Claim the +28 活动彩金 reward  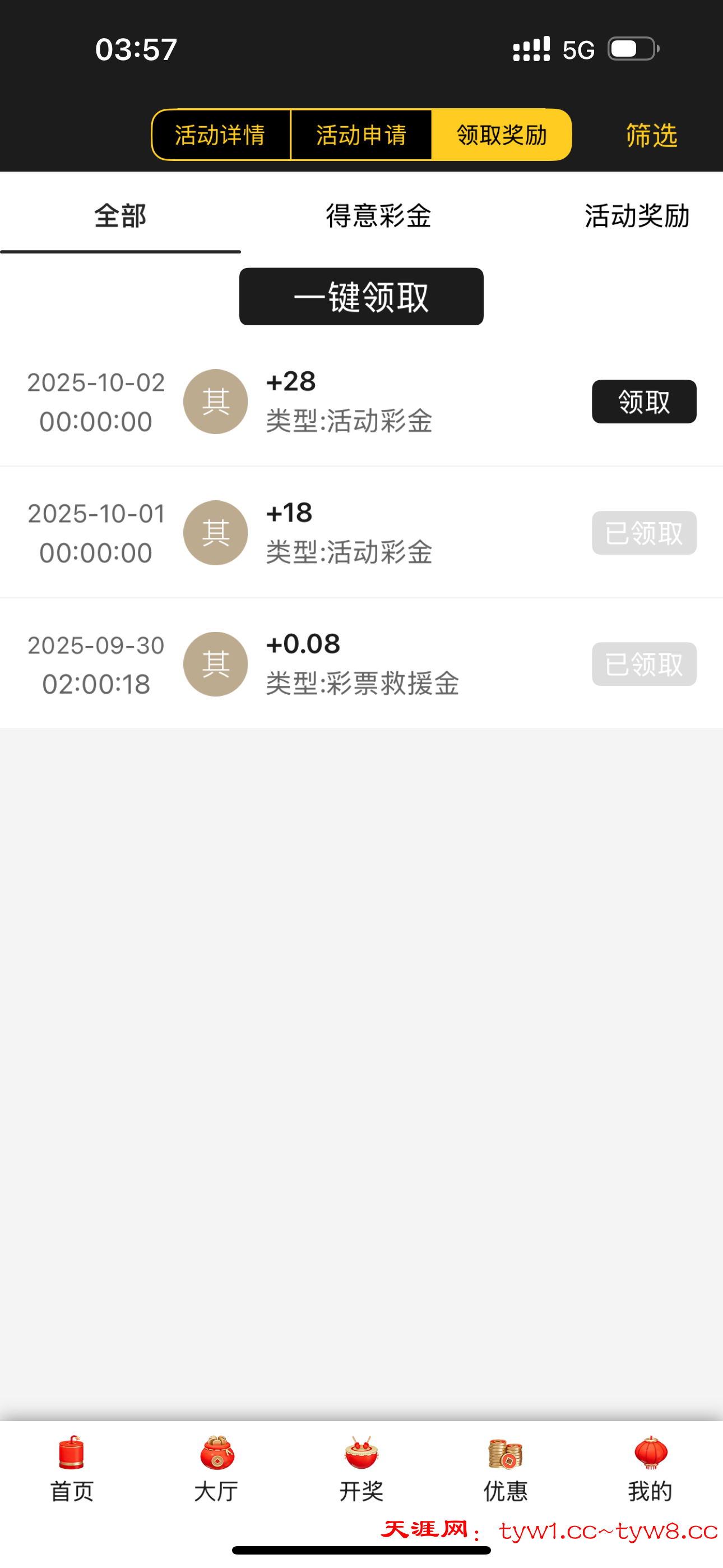644,402
